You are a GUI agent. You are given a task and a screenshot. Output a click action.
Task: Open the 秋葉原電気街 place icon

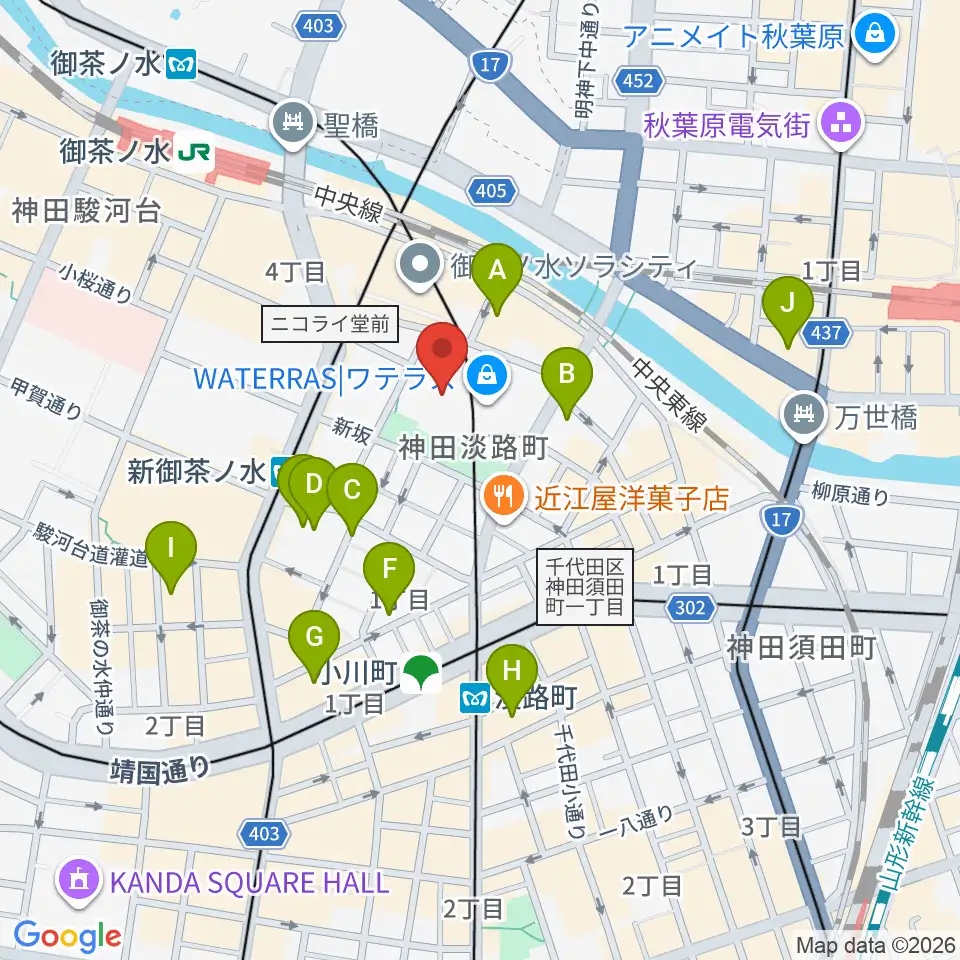coord(842,126)
